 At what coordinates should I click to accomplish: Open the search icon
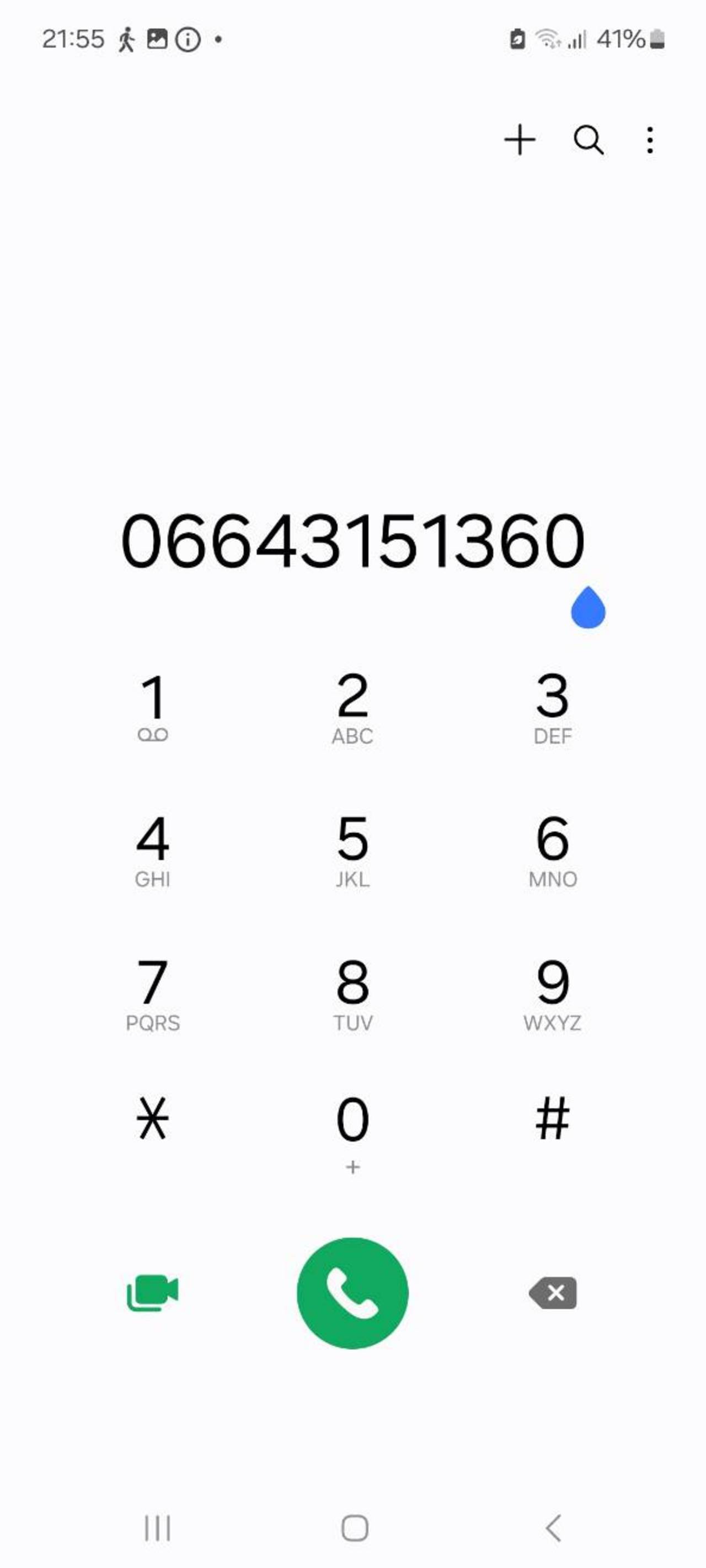pos(589,140)
